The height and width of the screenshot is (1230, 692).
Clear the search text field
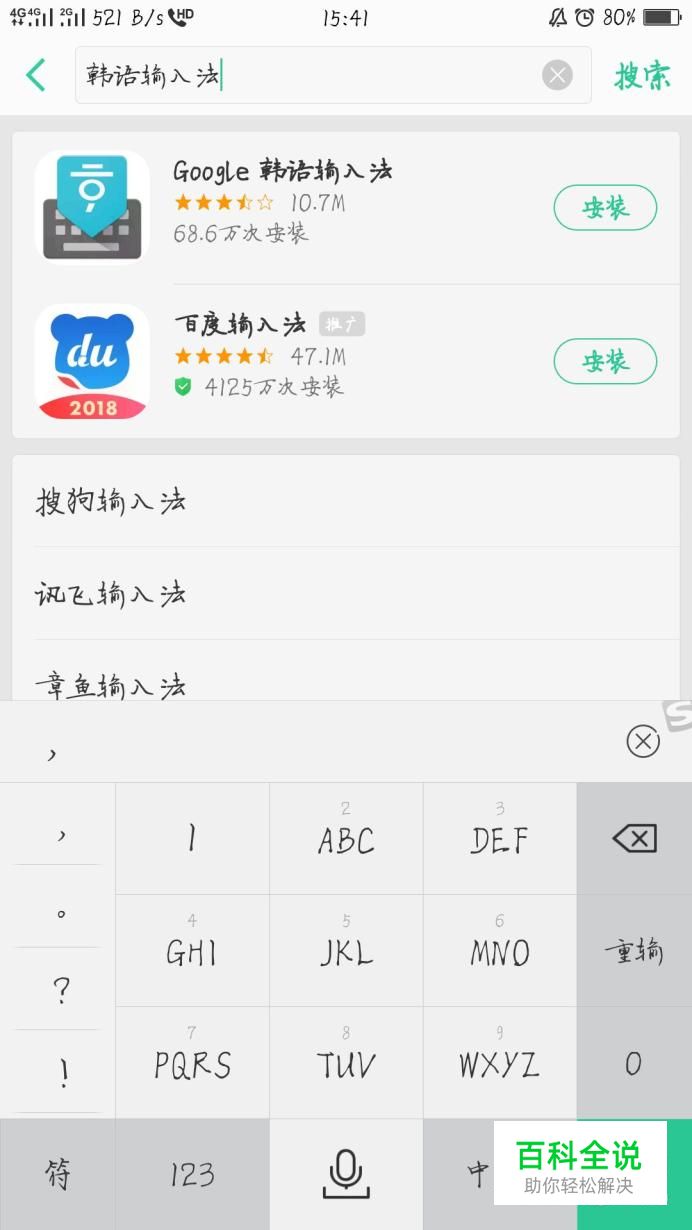557,75
